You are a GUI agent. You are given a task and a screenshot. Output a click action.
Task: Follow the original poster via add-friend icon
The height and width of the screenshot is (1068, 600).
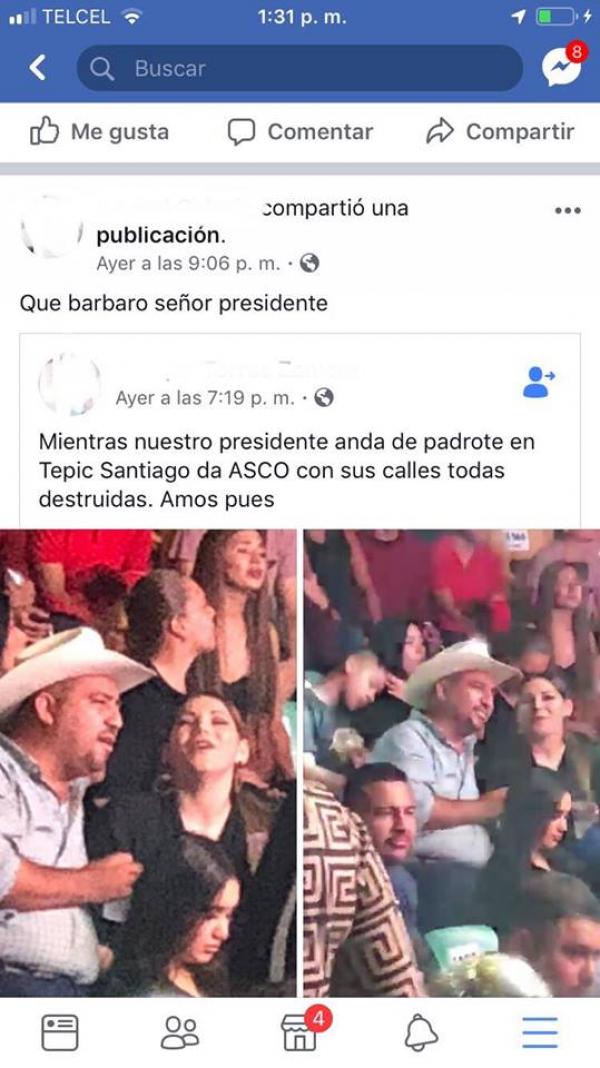pyautogui.click(x=539, y=381)
